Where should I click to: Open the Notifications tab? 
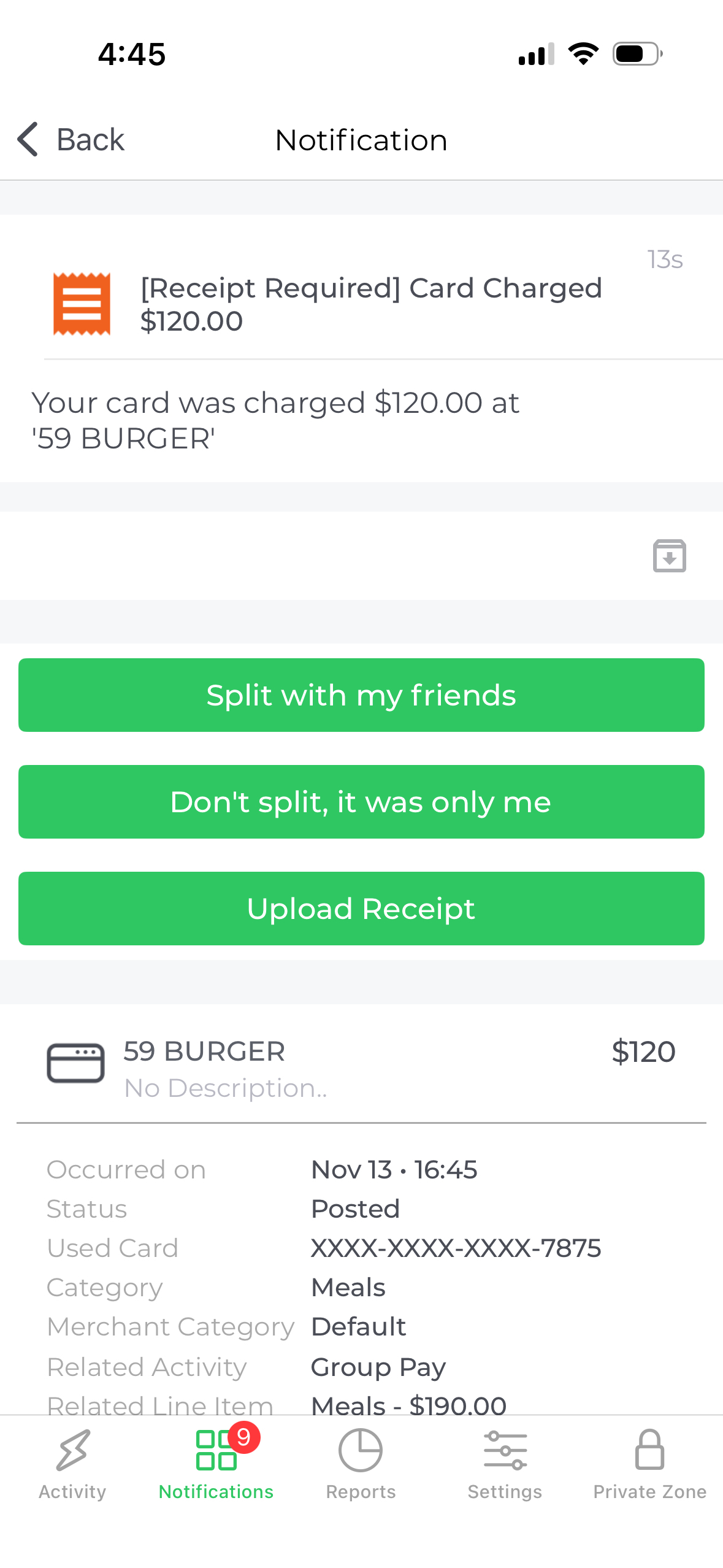pos(216,1464)
